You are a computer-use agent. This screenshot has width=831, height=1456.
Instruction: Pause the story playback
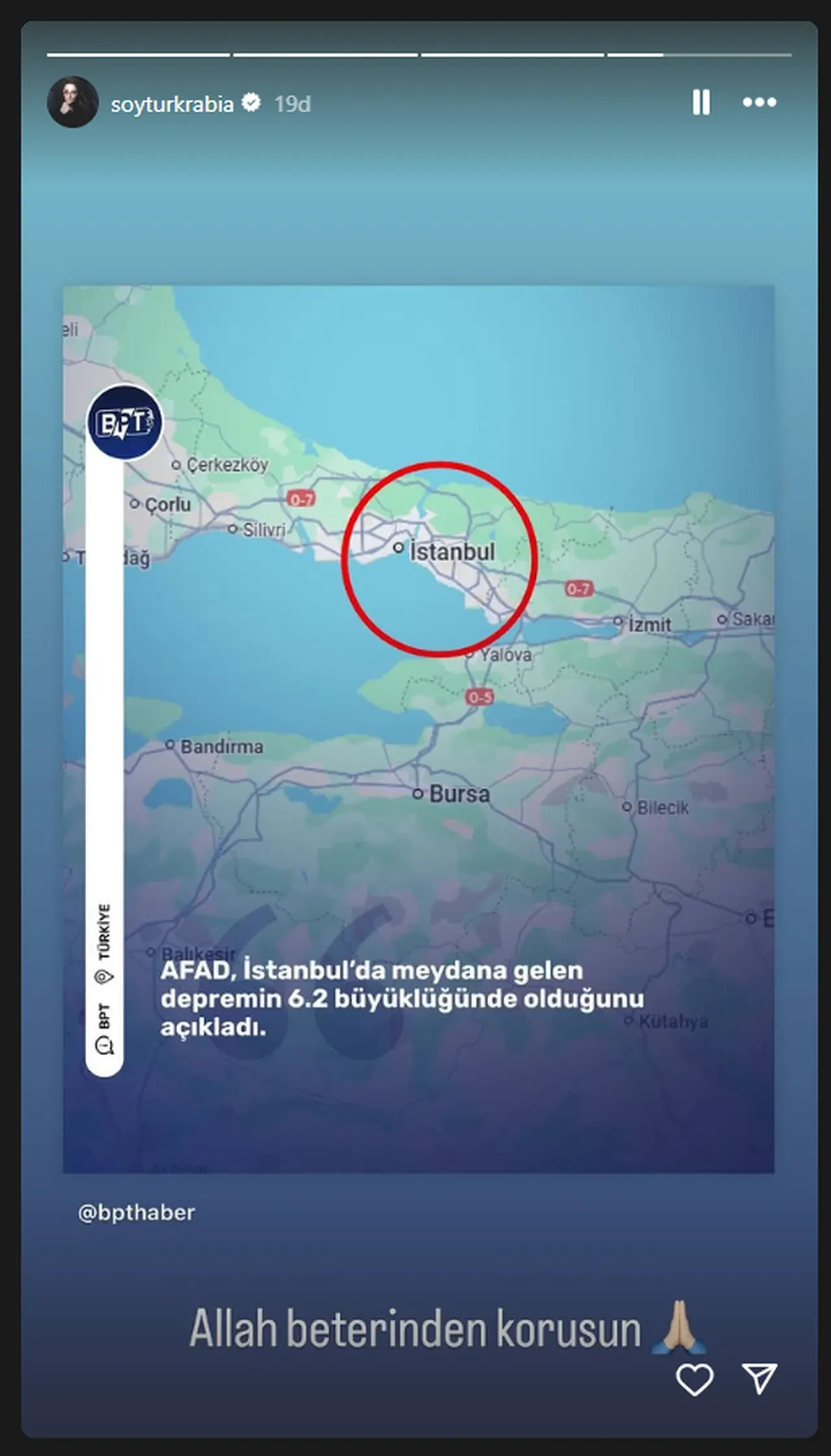(x=701, y=103)
